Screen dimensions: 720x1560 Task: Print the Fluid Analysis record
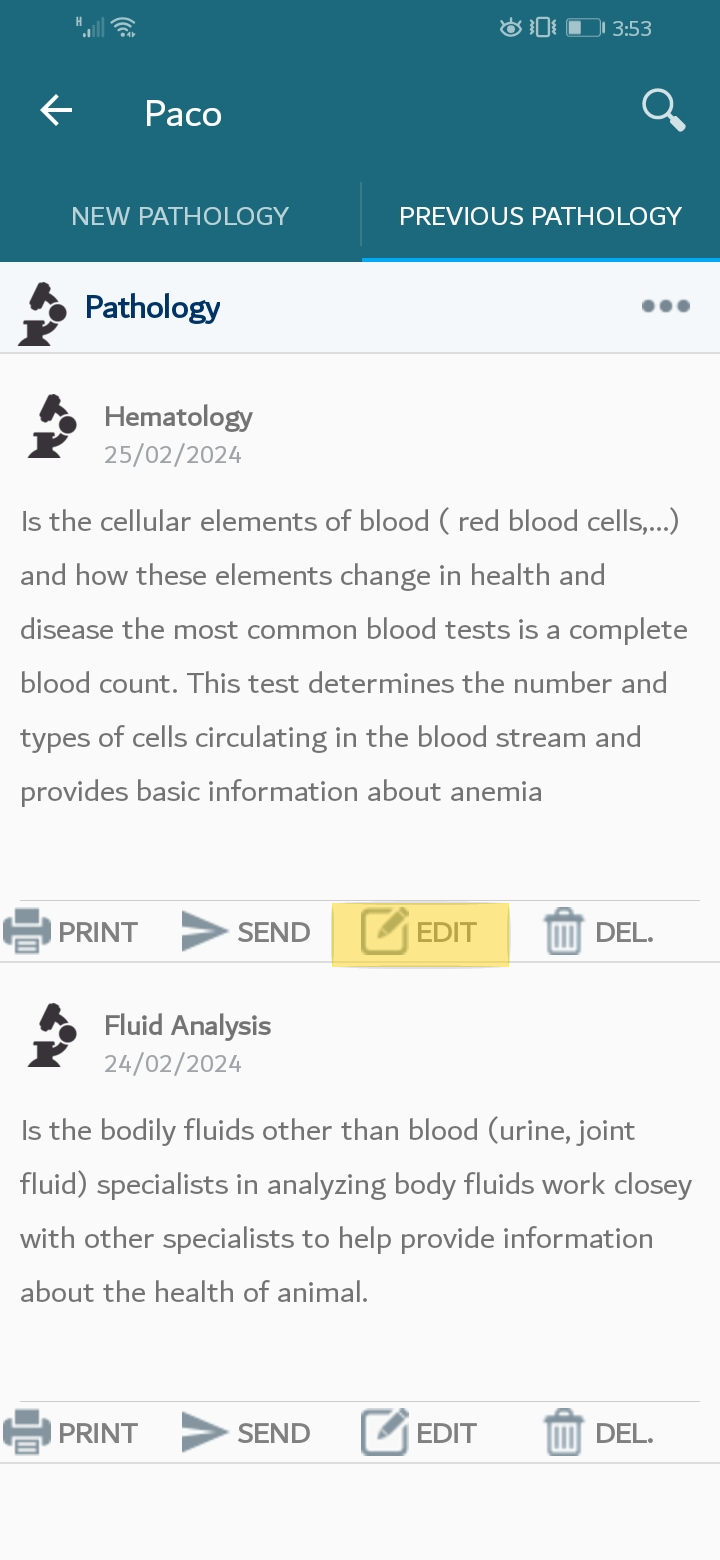click(71, 1433)
